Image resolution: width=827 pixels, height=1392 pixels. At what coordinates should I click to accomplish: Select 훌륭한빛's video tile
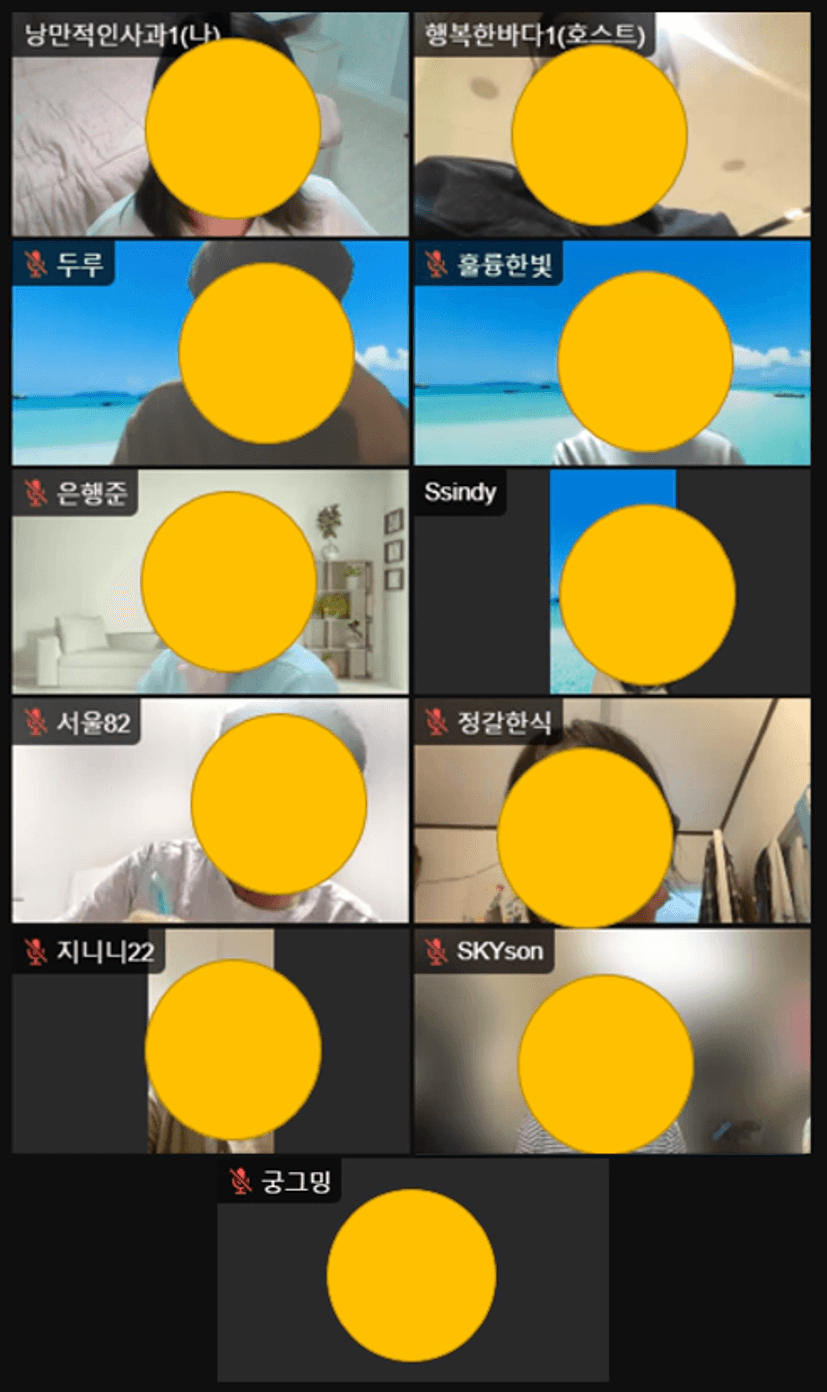click(x=612, y=353)
